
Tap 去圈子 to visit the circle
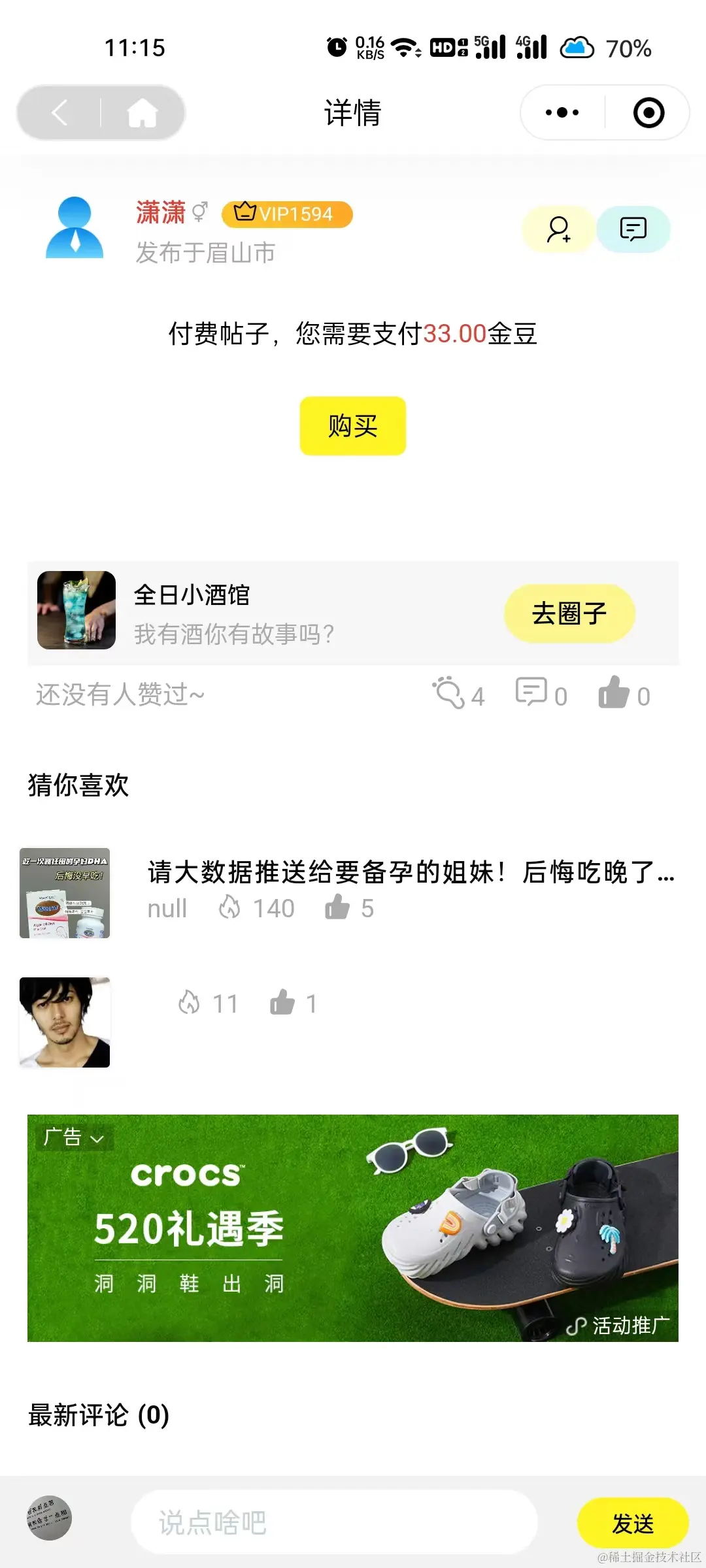[x=569, y=613]
